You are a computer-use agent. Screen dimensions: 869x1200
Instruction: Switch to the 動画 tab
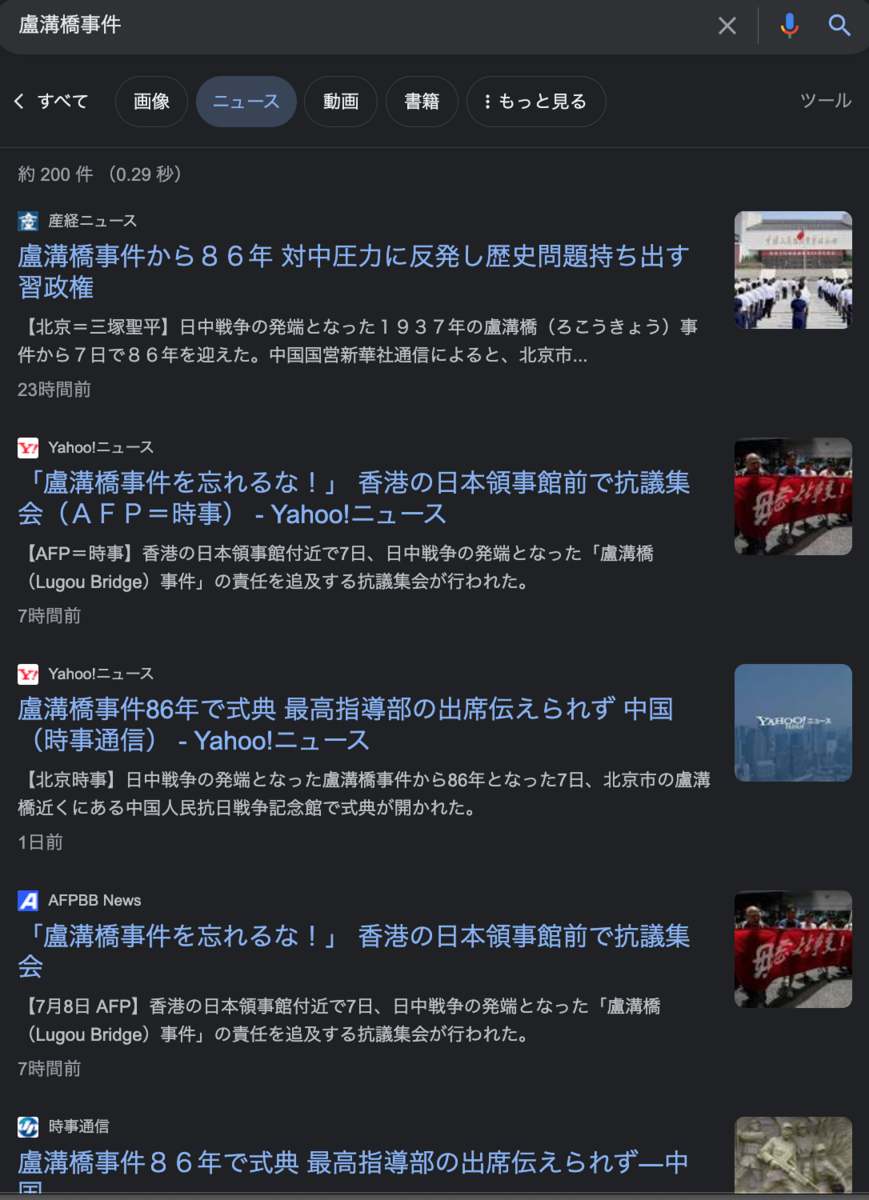click(x=341, y=101)
